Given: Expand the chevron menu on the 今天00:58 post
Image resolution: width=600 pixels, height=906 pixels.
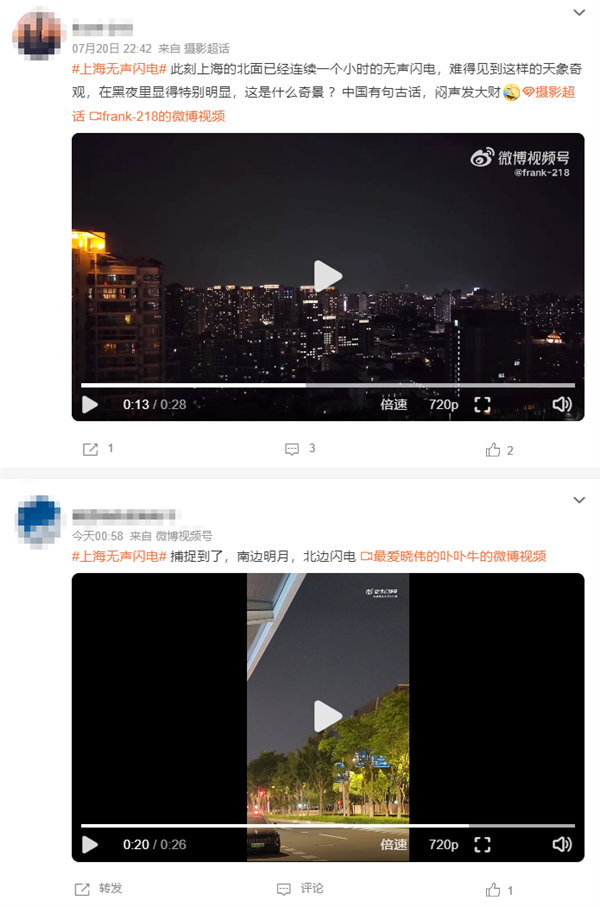Looking at the screenshot, I should coord(579,500).
